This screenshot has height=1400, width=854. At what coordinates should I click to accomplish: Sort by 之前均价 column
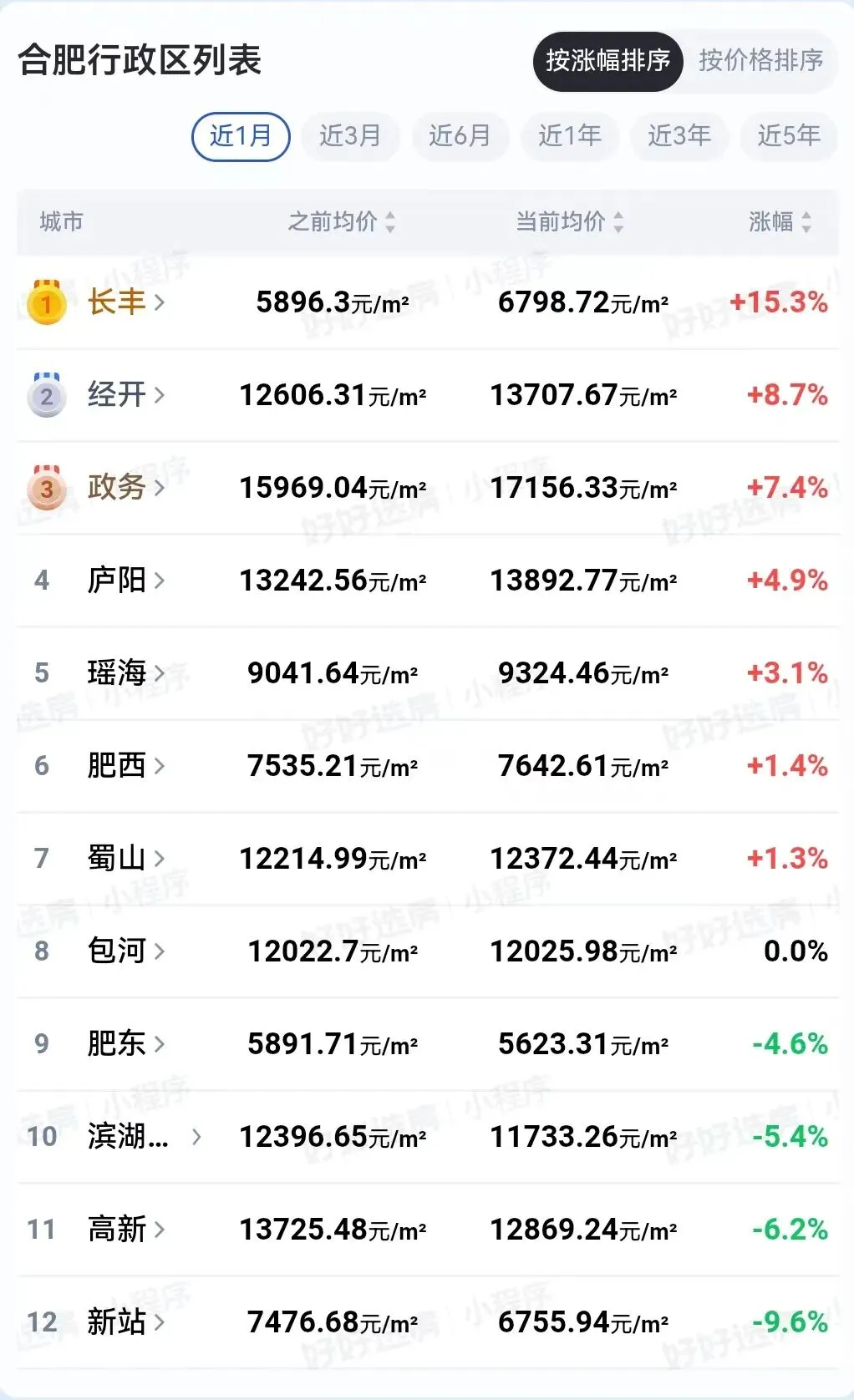click(x=342, y=222)
